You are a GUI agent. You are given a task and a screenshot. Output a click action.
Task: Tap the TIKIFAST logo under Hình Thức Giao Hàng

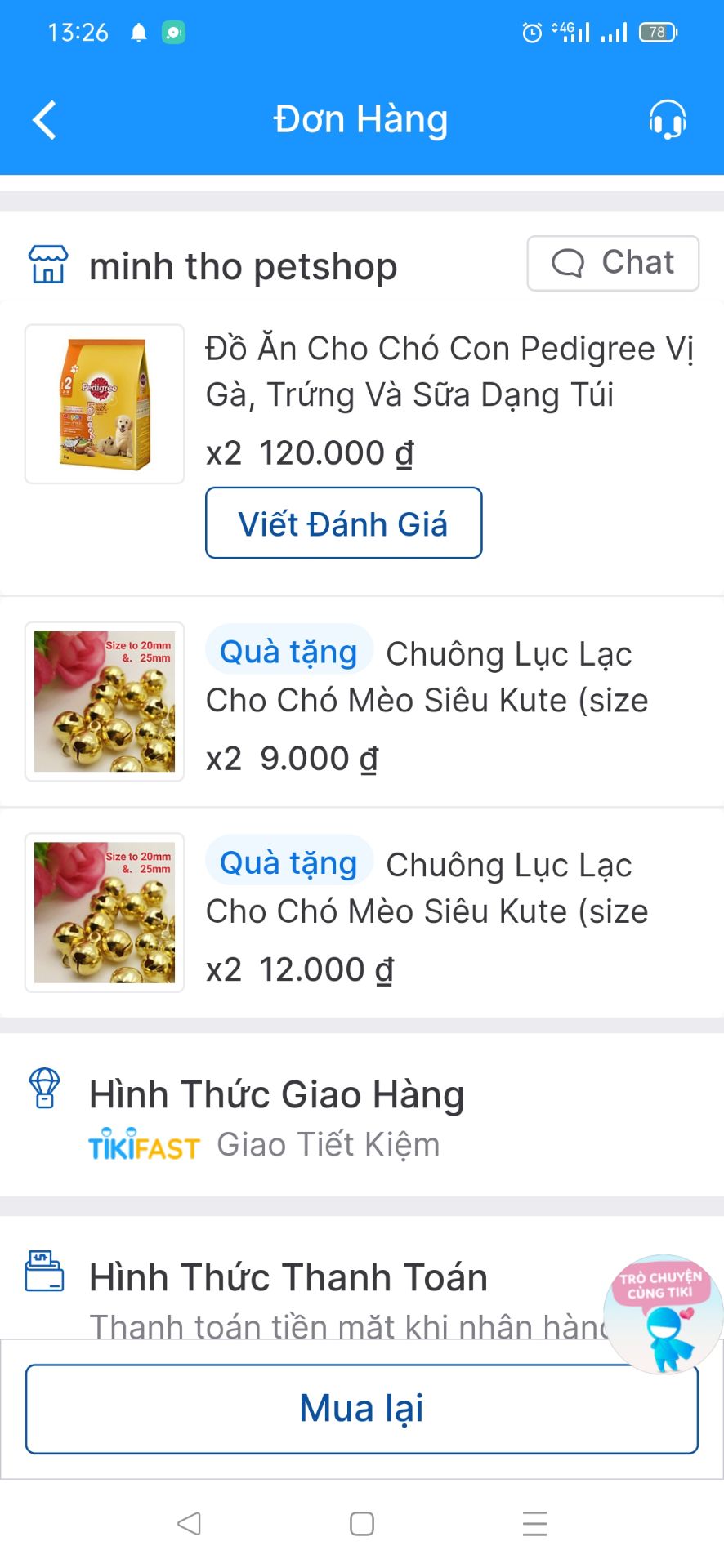(144, 1145)
